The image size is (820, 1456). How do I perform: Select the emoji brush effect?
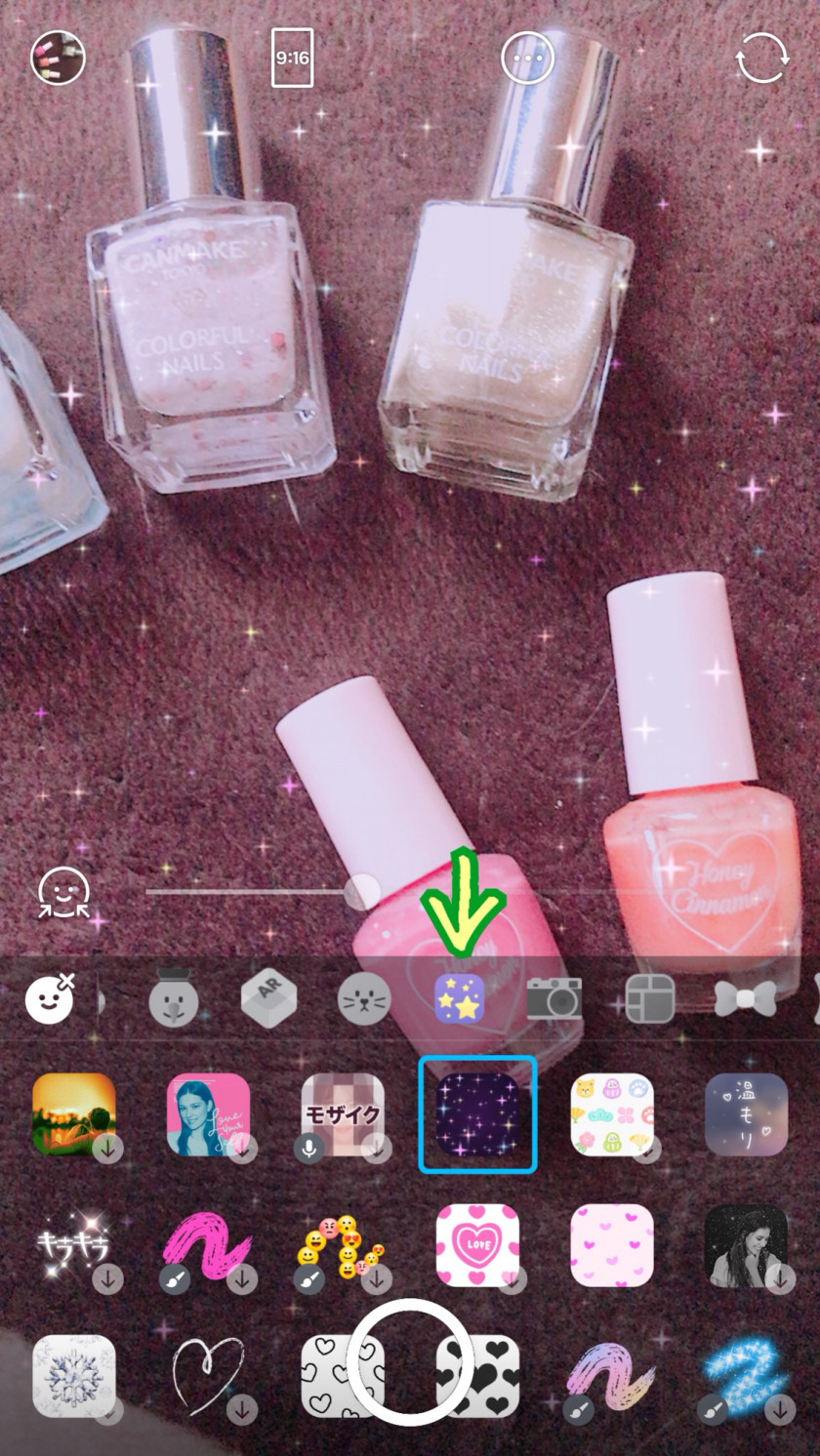coord(342,1245)
